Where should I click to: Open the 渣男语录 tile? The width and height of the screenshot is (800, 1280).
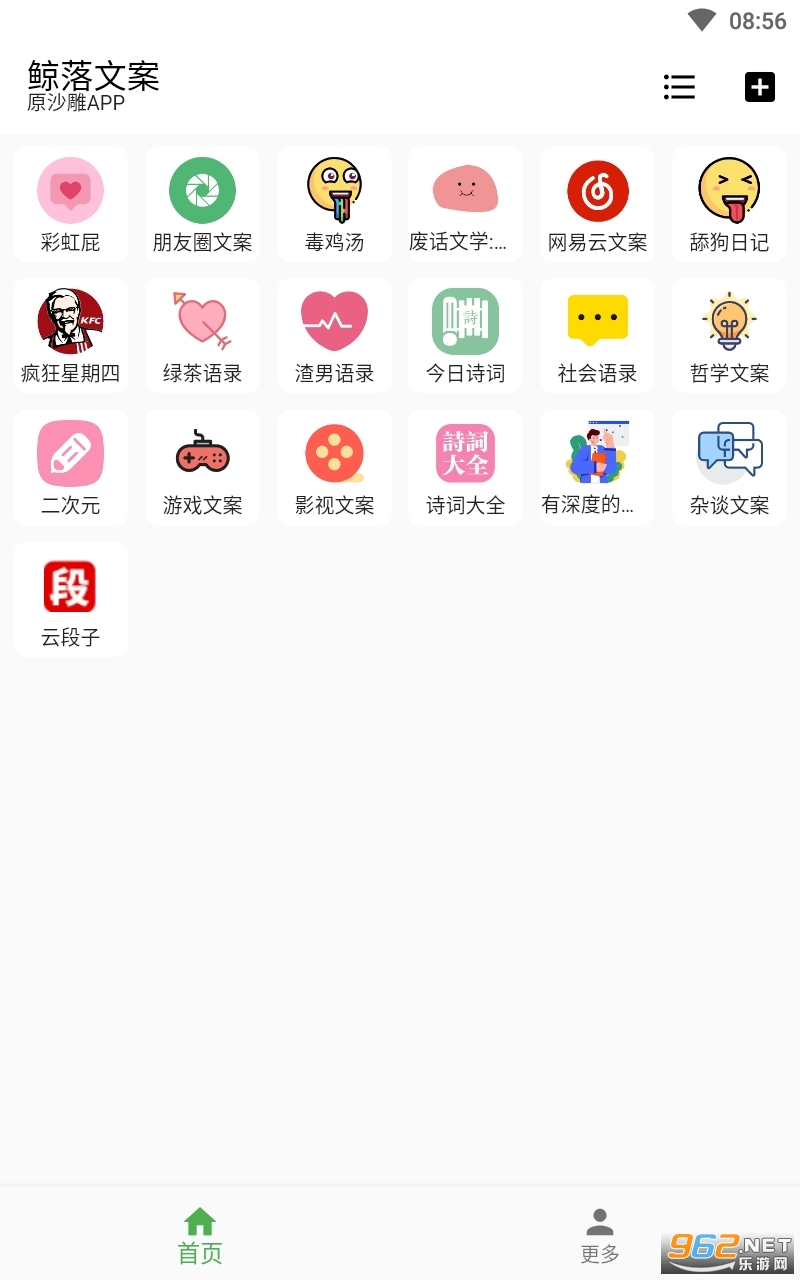(334, 336)
